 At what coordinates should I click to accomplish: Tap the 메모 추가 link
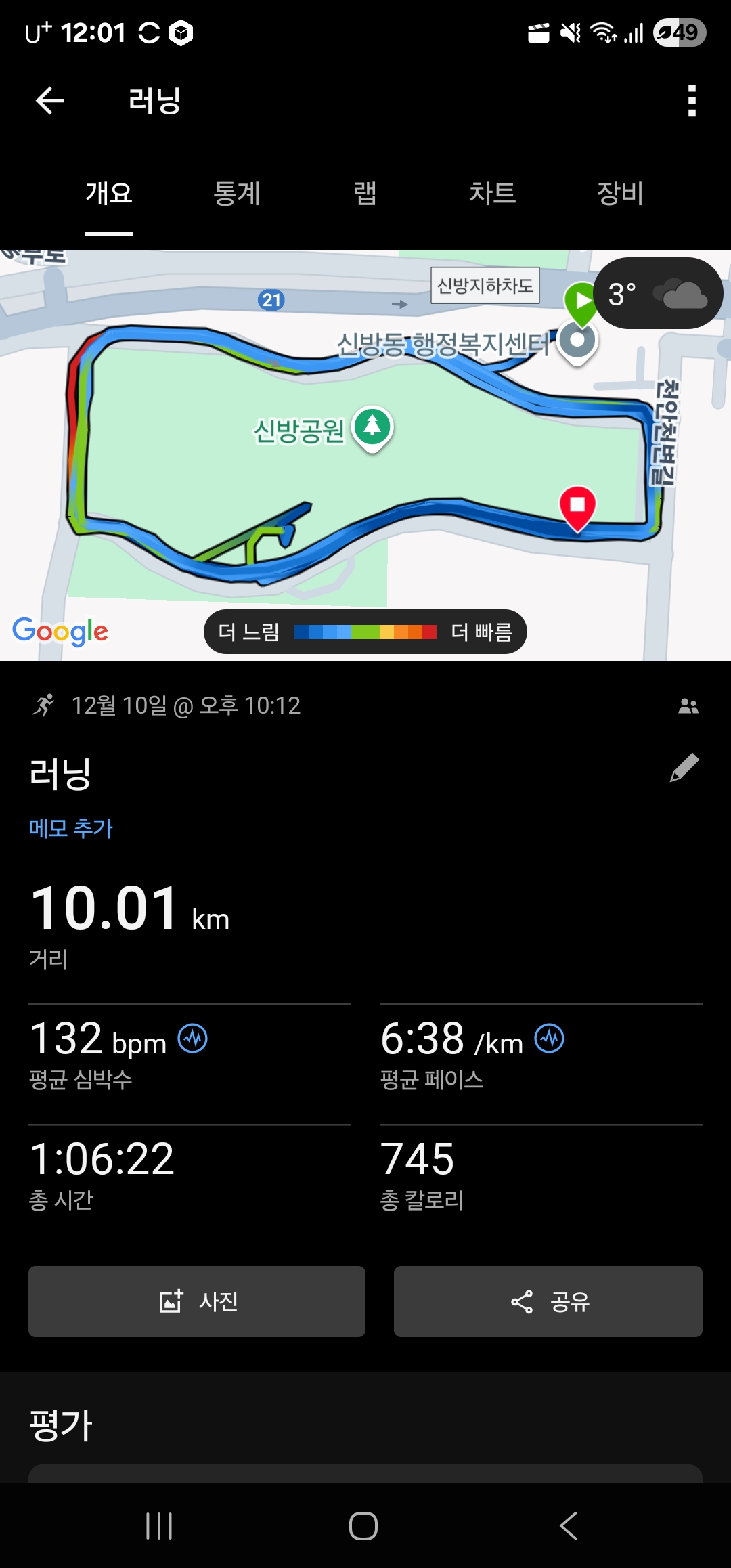coord(71,828)
